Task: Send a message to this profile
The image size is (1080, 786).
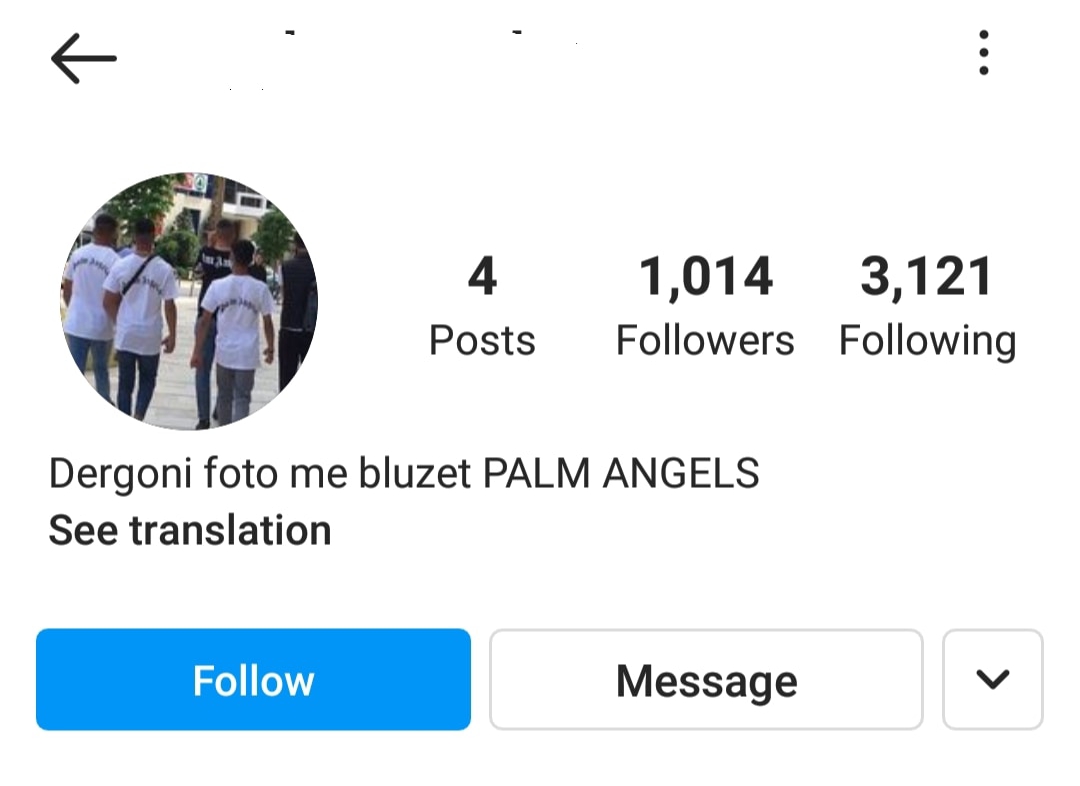Action: click(706, 680)
